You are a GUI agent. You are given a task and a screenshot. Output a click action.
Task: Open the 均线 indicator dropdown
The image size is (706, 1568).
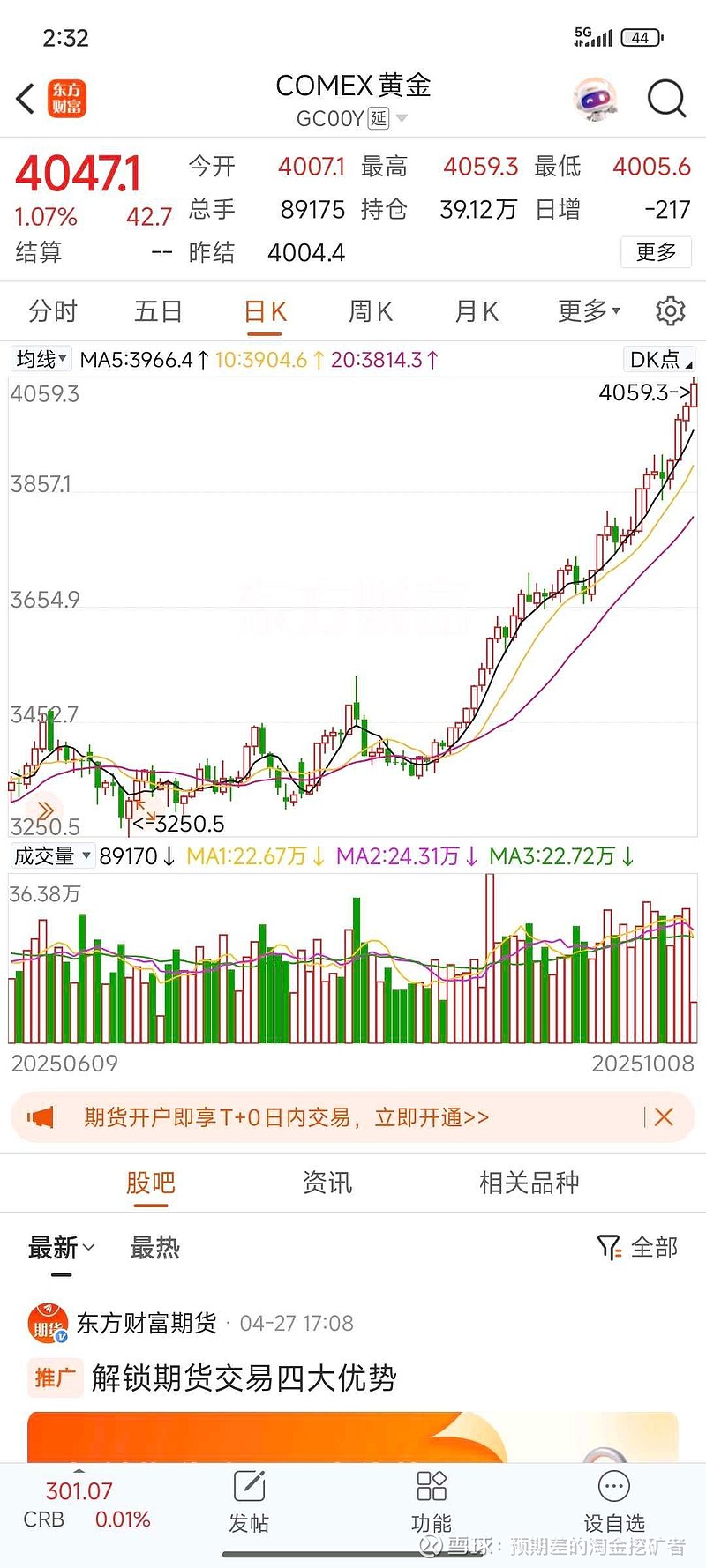(x=41, y=359)
